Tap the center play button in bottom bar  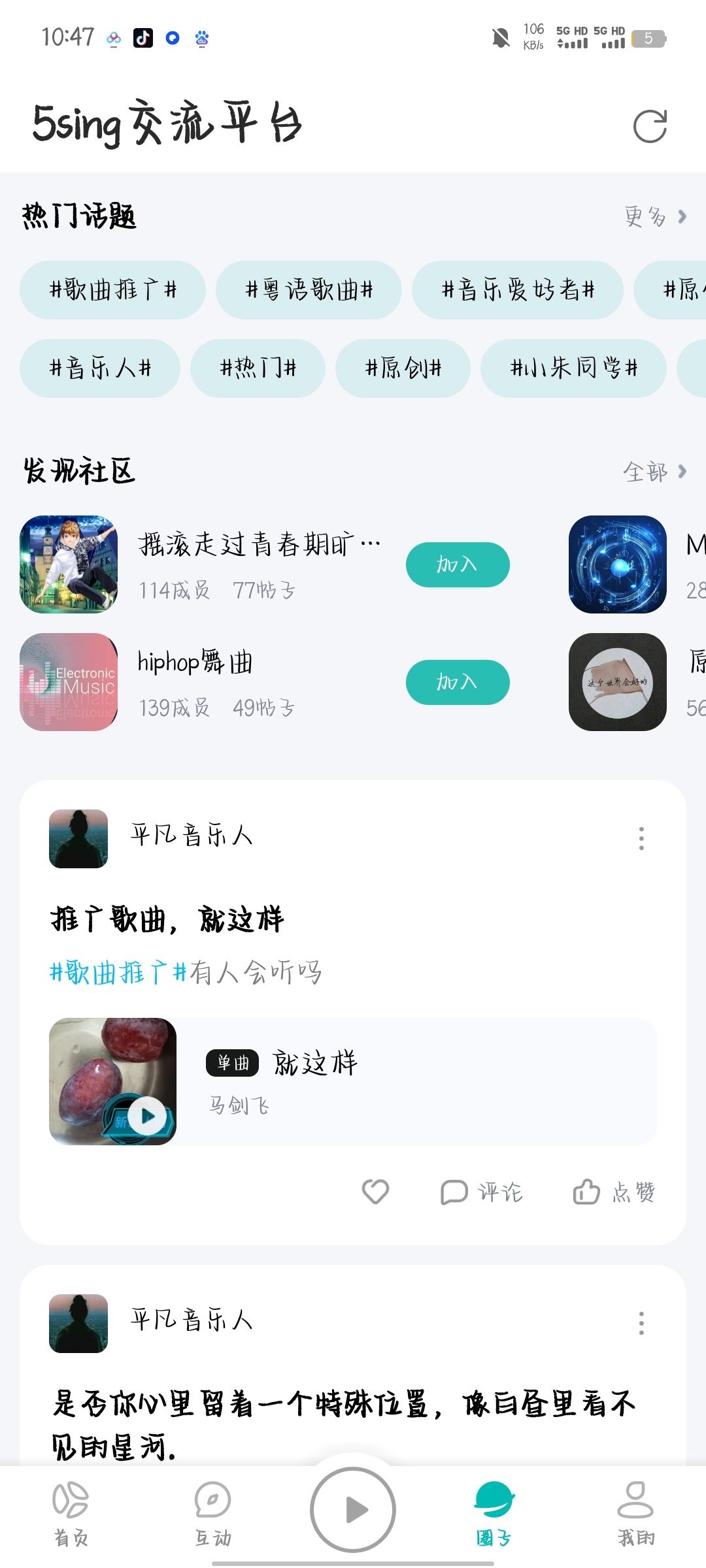pos(353,1509)
